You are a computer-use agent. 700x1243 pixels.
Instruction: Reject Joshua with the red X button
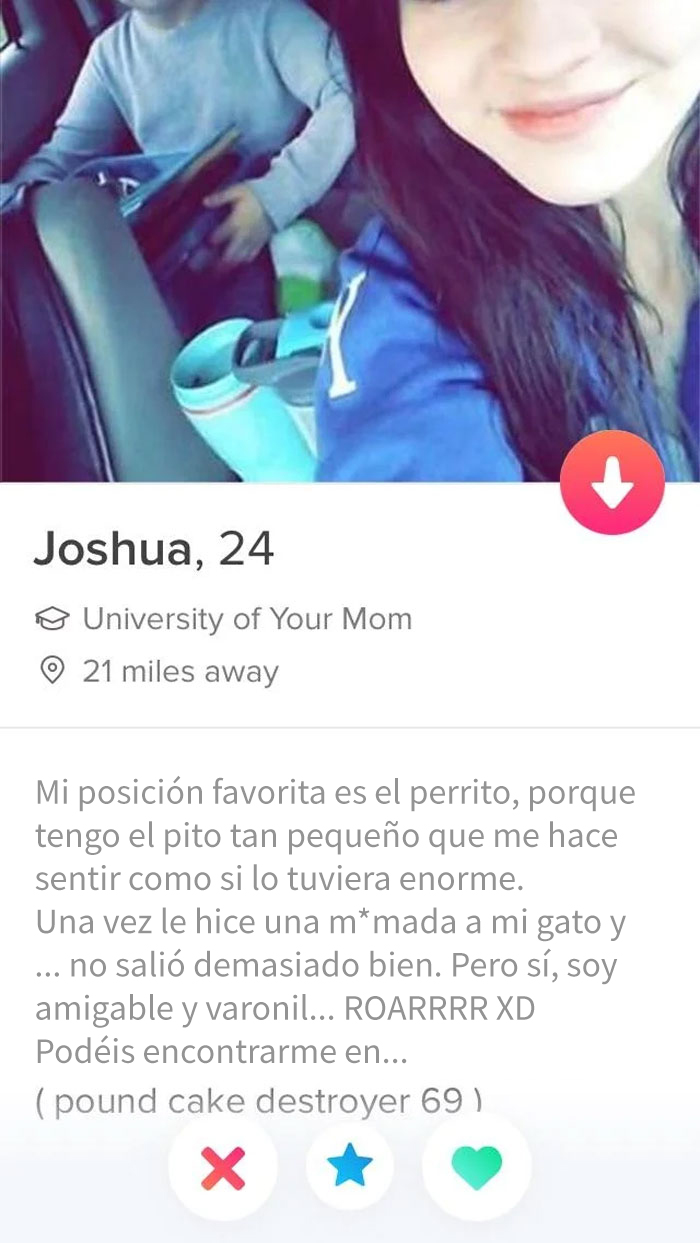222,1168
